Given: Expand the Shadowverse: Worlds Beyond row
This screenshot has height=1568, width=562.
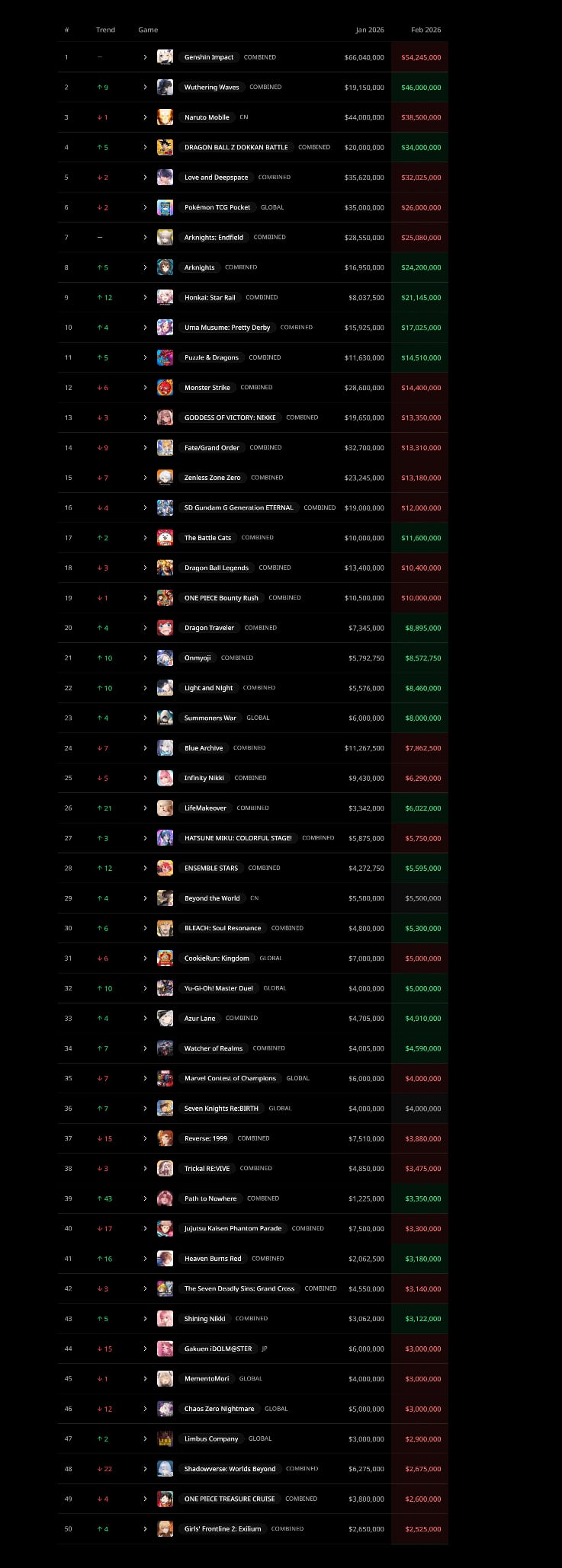Looking at the screenshot, I should (x=145, y=1469).
